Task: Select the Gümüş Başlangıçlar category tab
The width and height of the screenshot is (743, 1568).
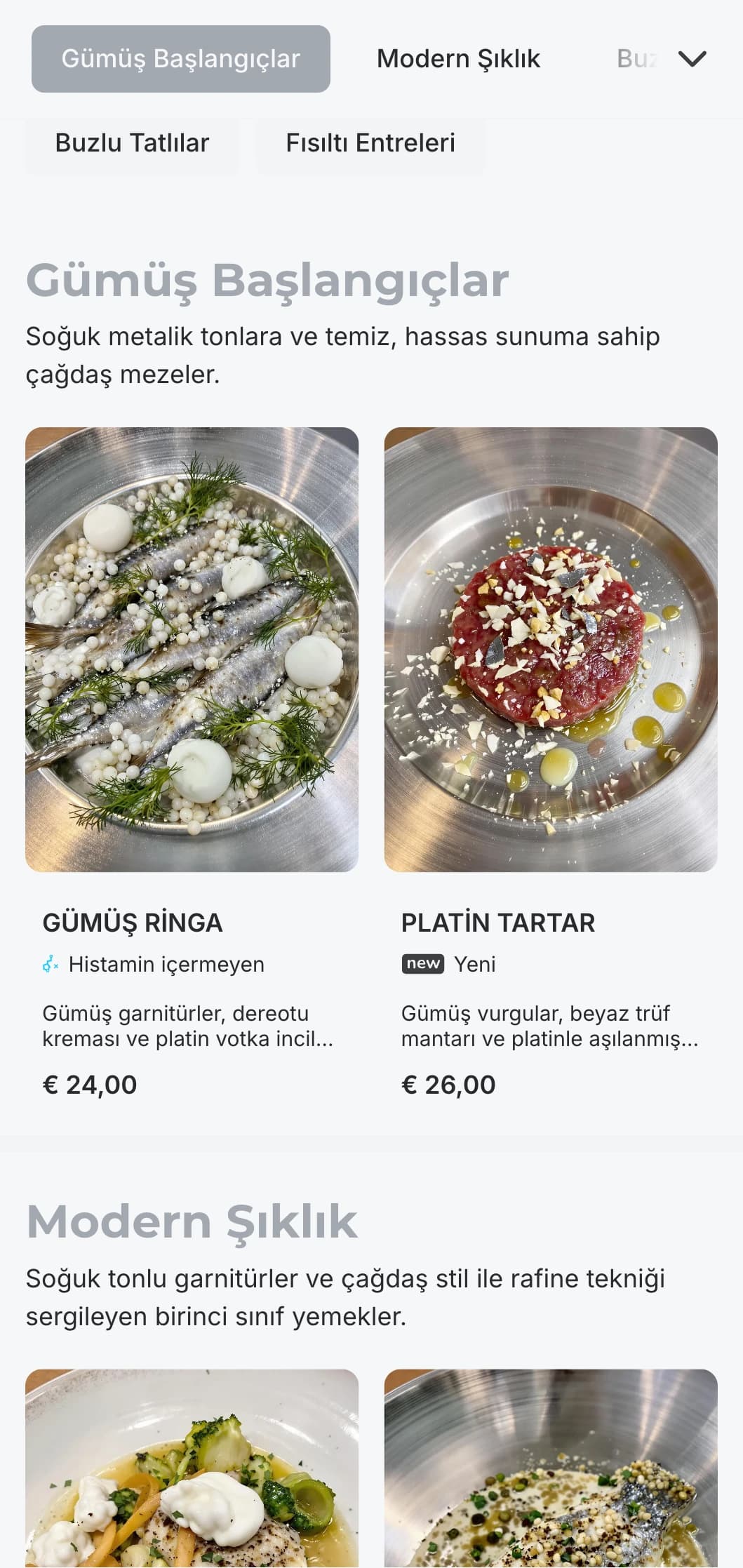Action: 180,59
